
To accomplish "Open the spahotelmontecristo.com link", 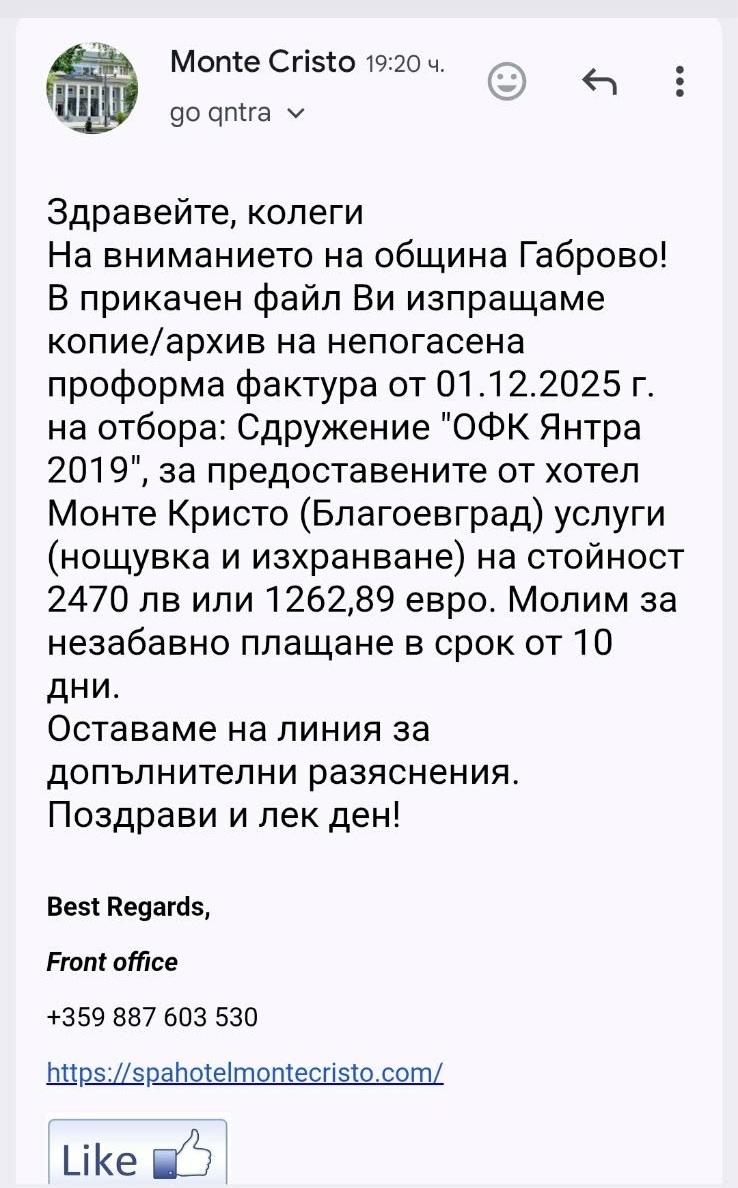I will pos(245,1073).
